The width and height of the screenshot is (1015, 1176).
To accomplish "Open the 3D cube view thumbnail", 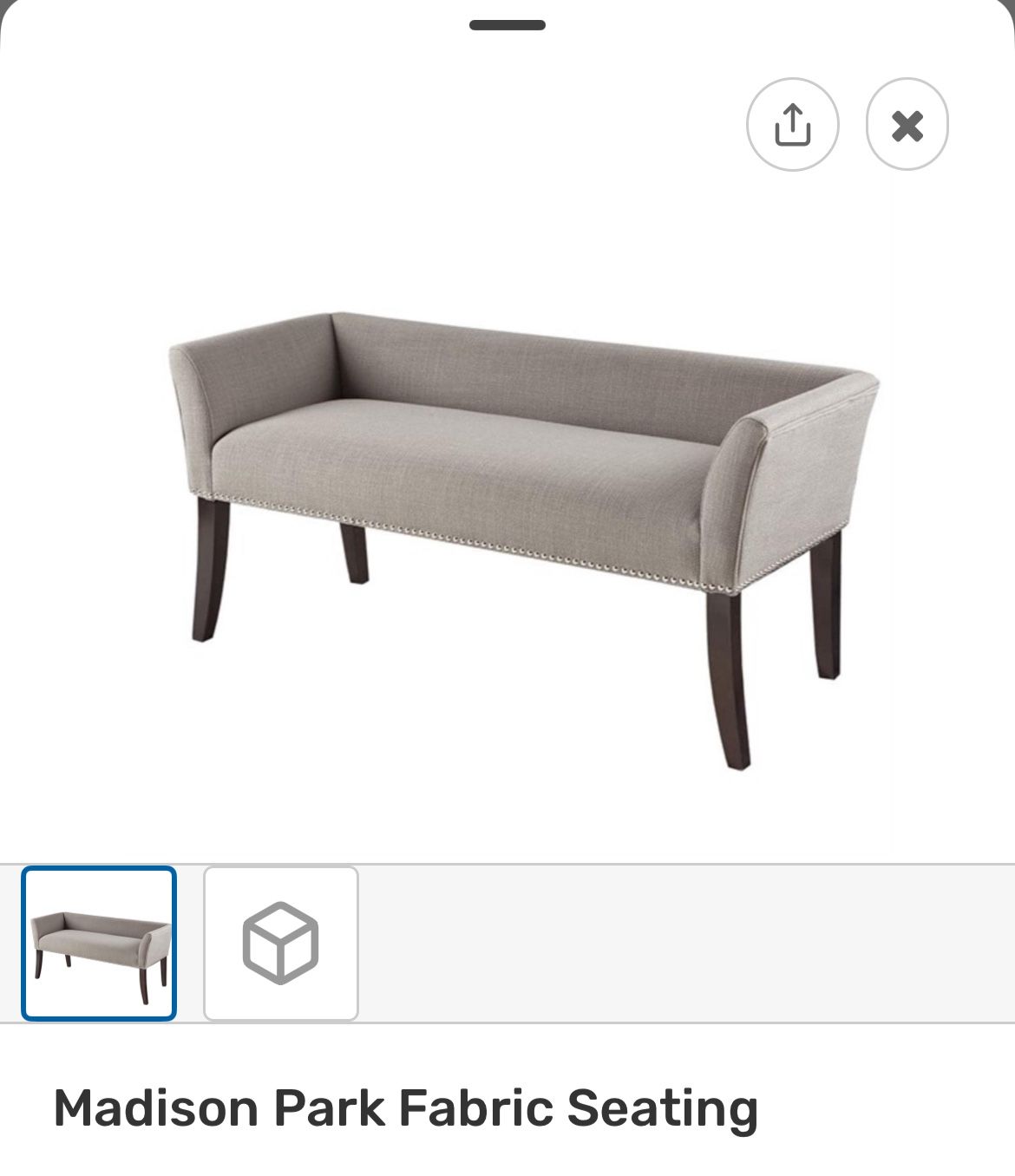I will click(x=281, y=943).
